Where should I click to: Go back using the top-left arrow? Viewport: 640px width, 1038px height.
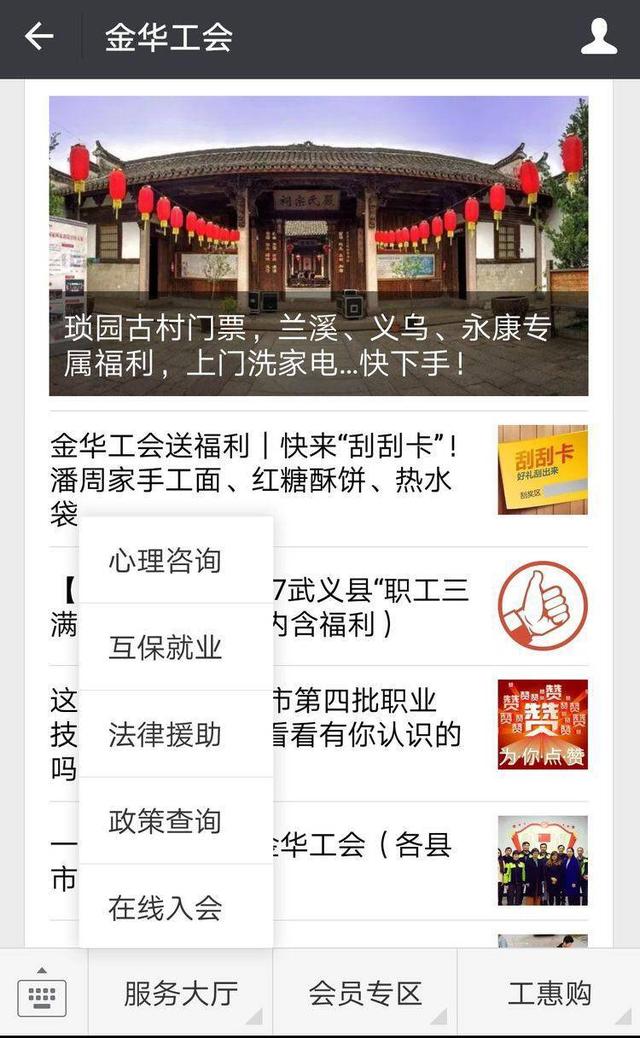(39, 37)
